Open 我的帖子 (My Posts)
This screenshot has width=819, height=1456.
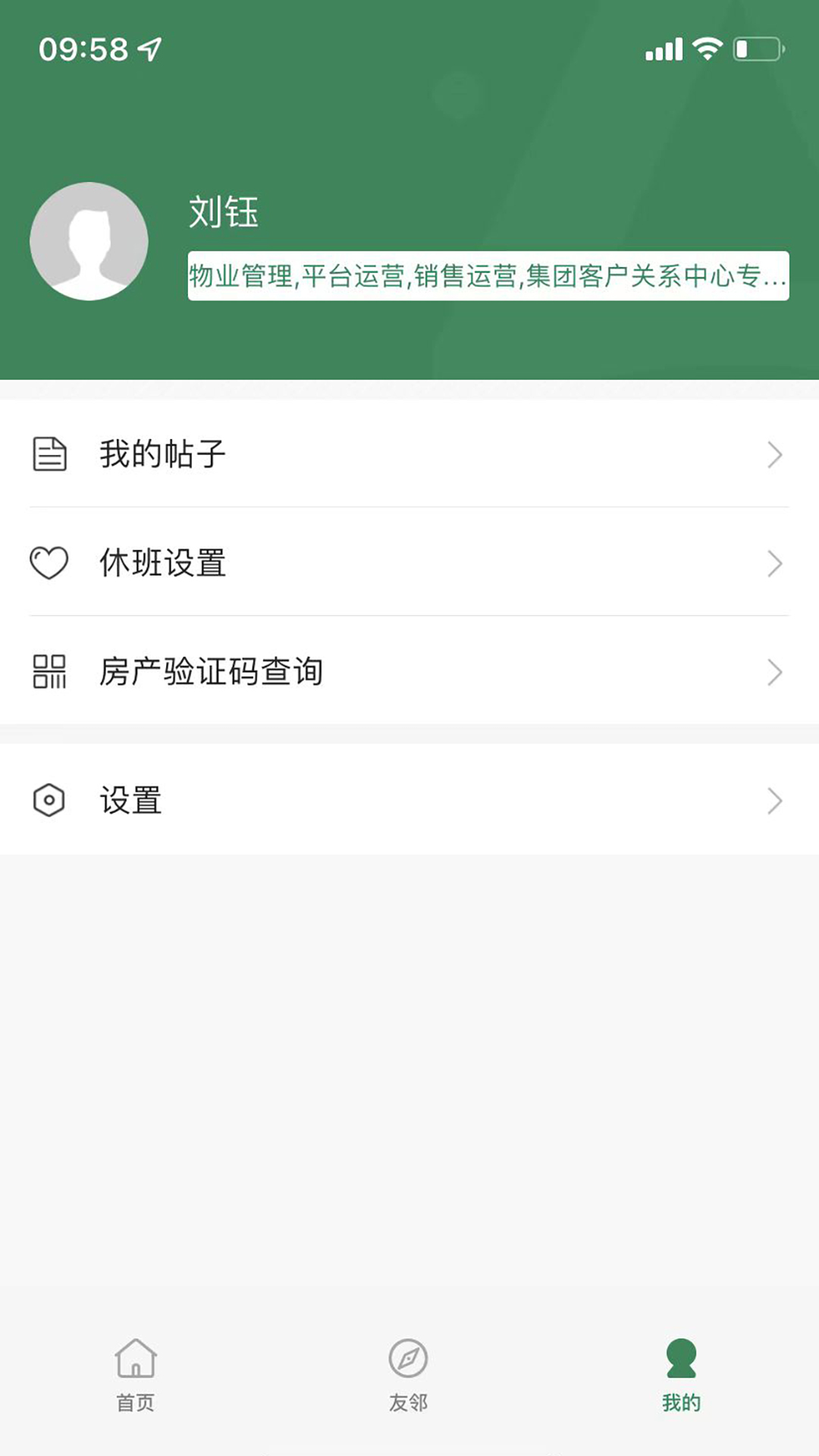[x=409, y=454]
